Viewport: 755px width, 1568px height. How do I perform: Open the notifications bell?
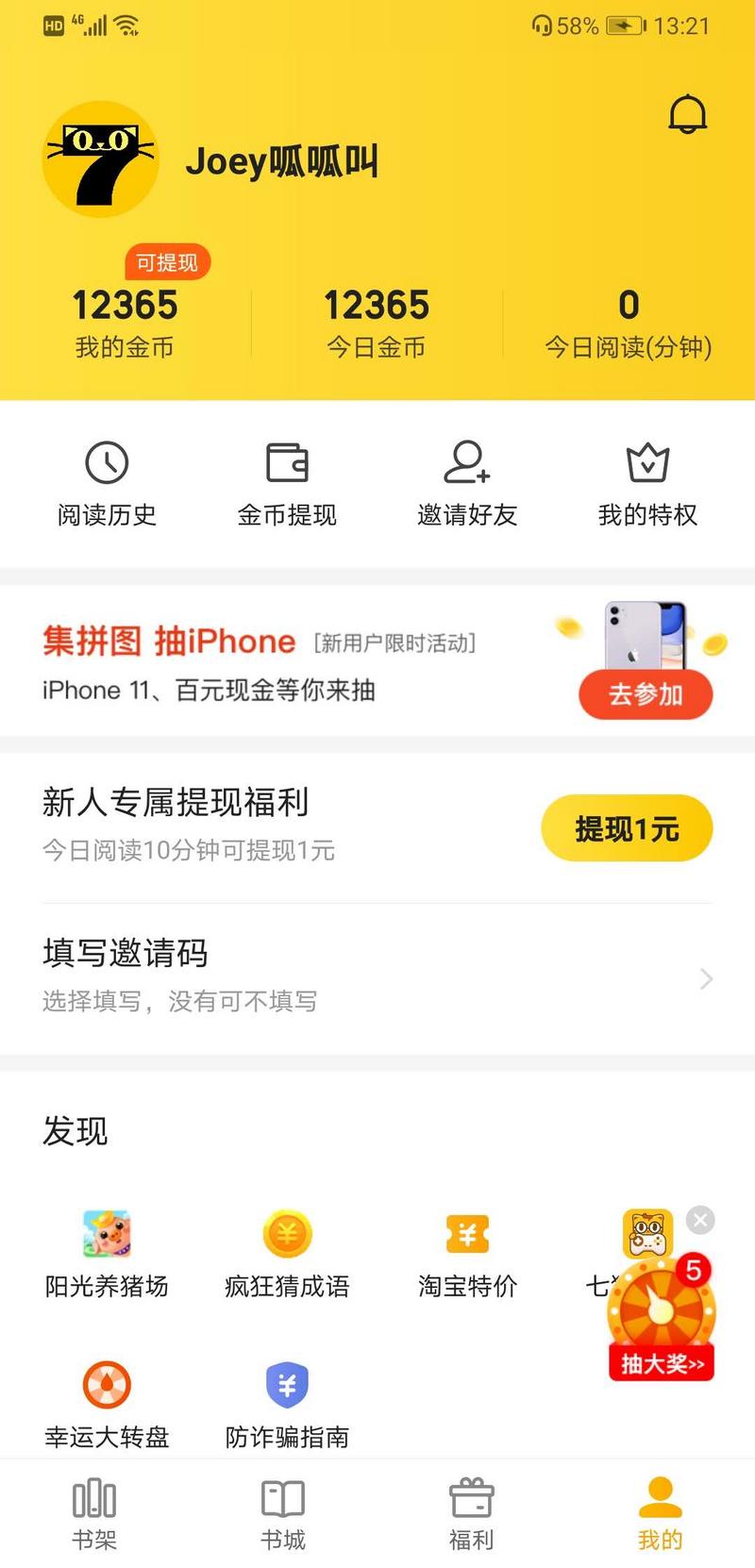pyautogui.click(x=687, y=115)
